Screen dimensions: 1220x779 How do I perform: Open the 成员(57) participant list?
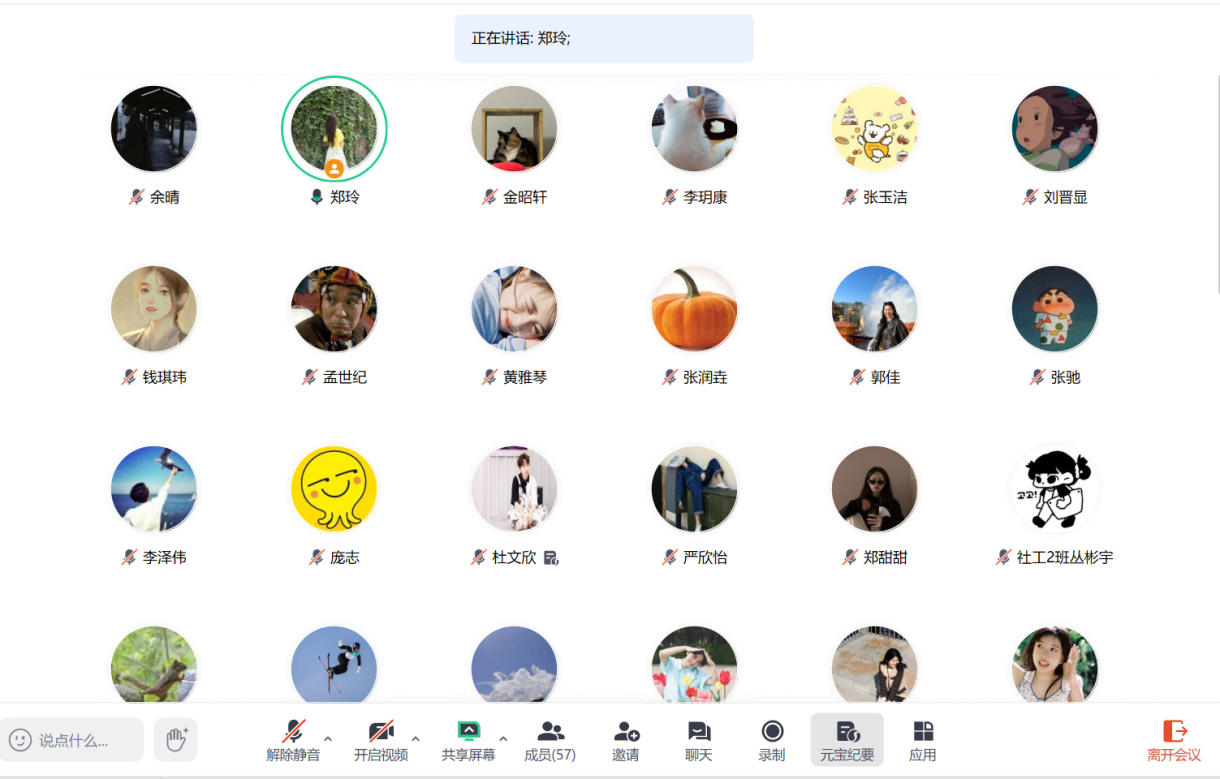click(x=550, y=739)
